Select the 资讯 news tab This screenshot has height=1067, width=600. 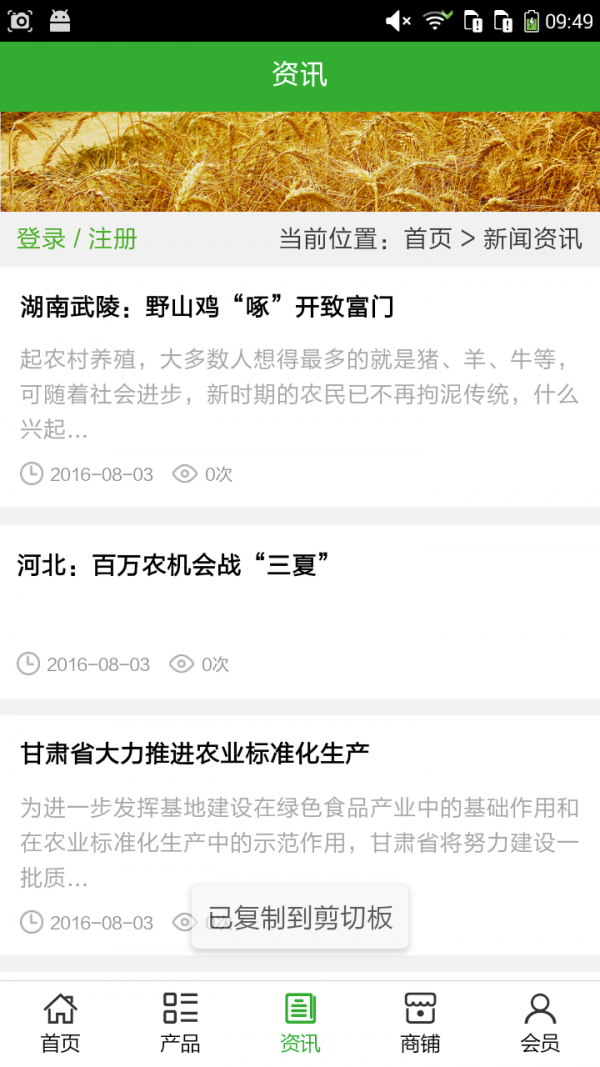click(x=300, y=1023)
